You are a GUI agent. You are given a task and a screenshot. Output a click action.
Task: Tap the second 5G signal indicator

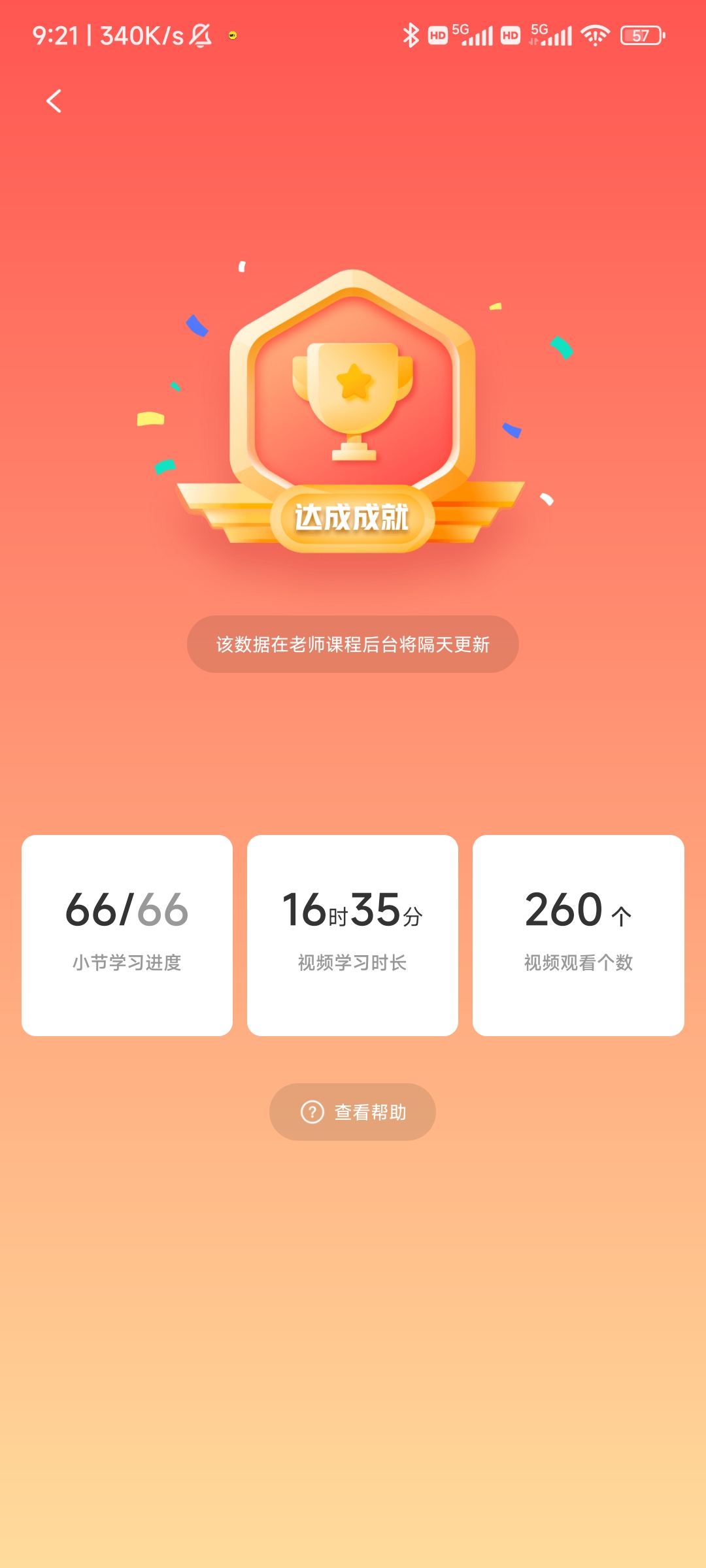[x=551, y=36]
